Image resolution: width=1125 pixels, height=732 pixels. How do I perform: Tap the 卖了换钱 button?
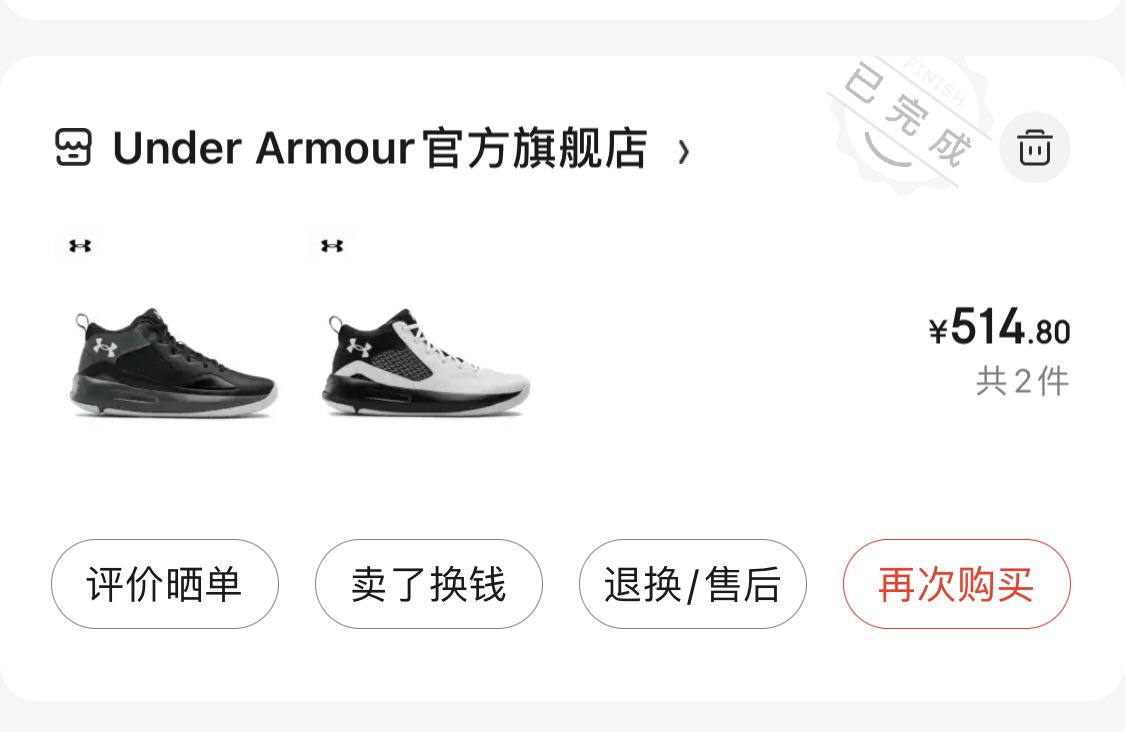pos(428,584)
